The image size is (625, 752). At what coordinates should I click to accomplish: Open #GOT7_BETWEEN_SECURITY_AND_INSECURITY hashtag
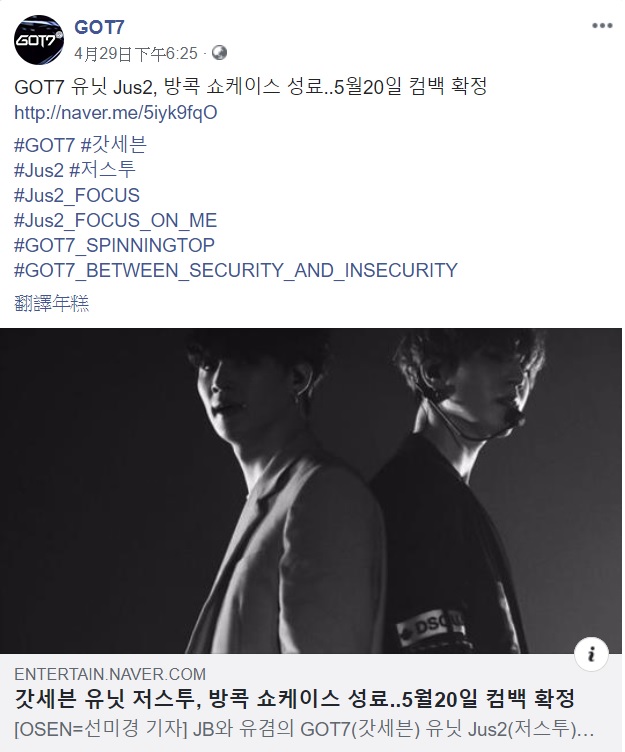pyautogui.click(x=236, y=270)
